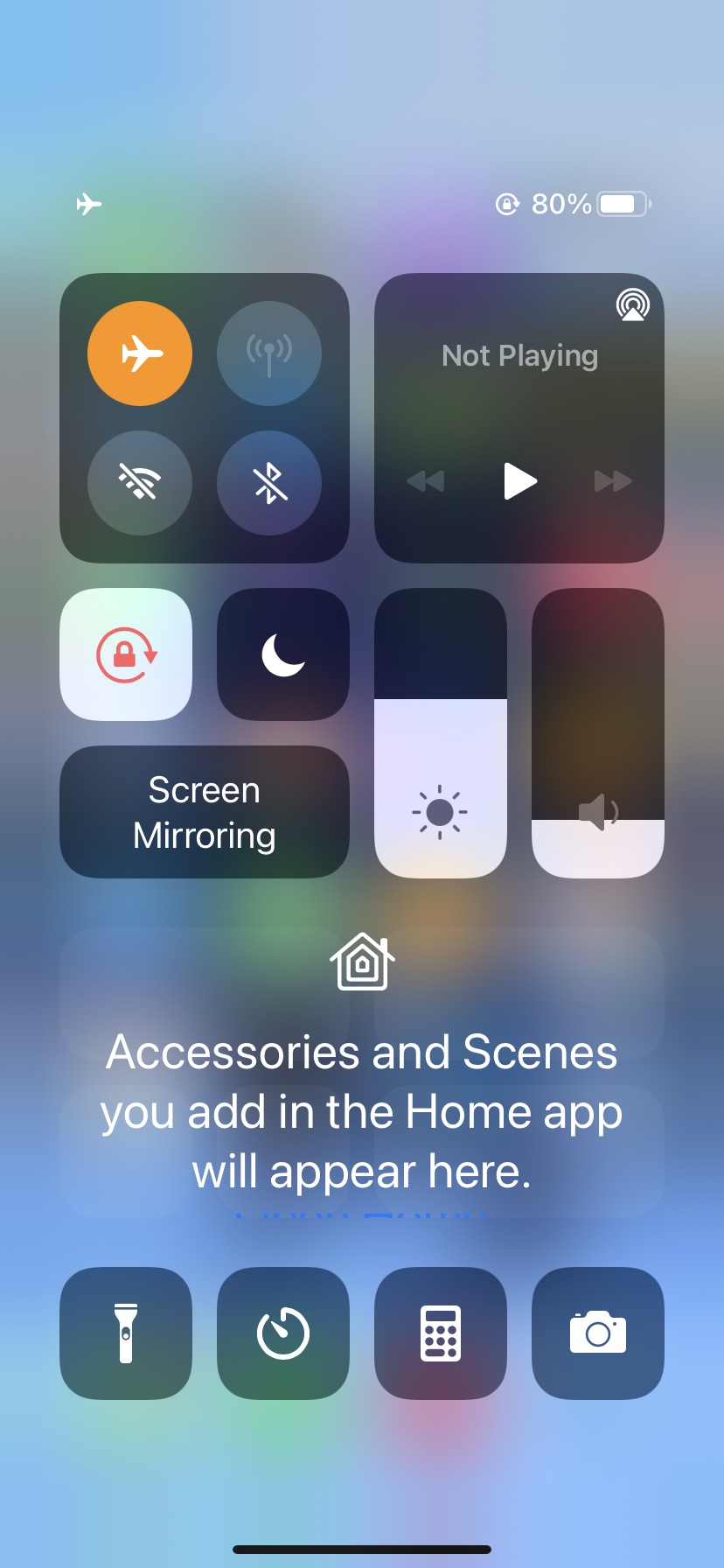Go to previous track
The width and height of the screenshot is (724, 1568).
[x=426, y=480]
